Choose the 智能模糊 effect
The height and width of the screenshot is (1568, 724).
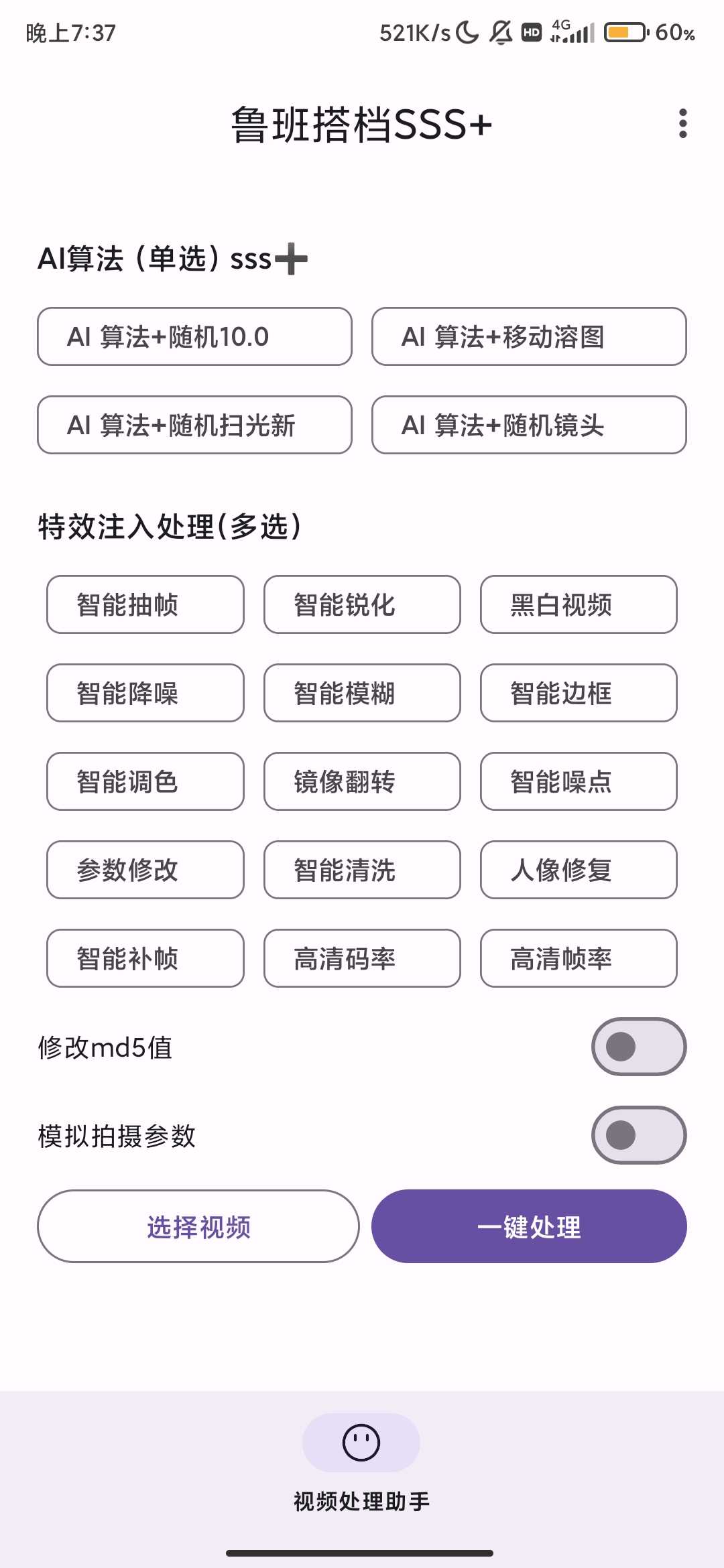pyautogui.click(x=362, y=693)
